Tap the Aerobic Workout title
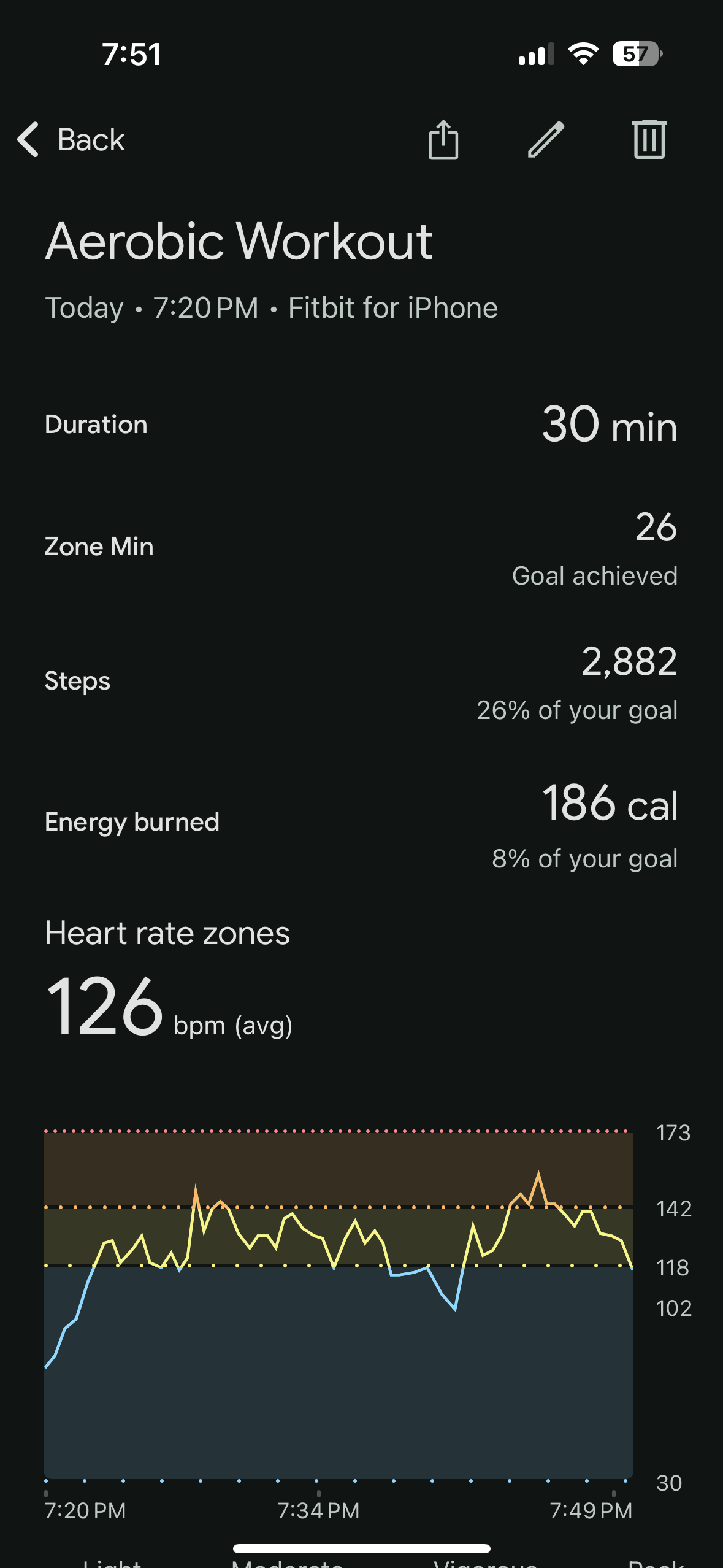The width and height of the screenshot is (723, 1568). click(240, 240)
